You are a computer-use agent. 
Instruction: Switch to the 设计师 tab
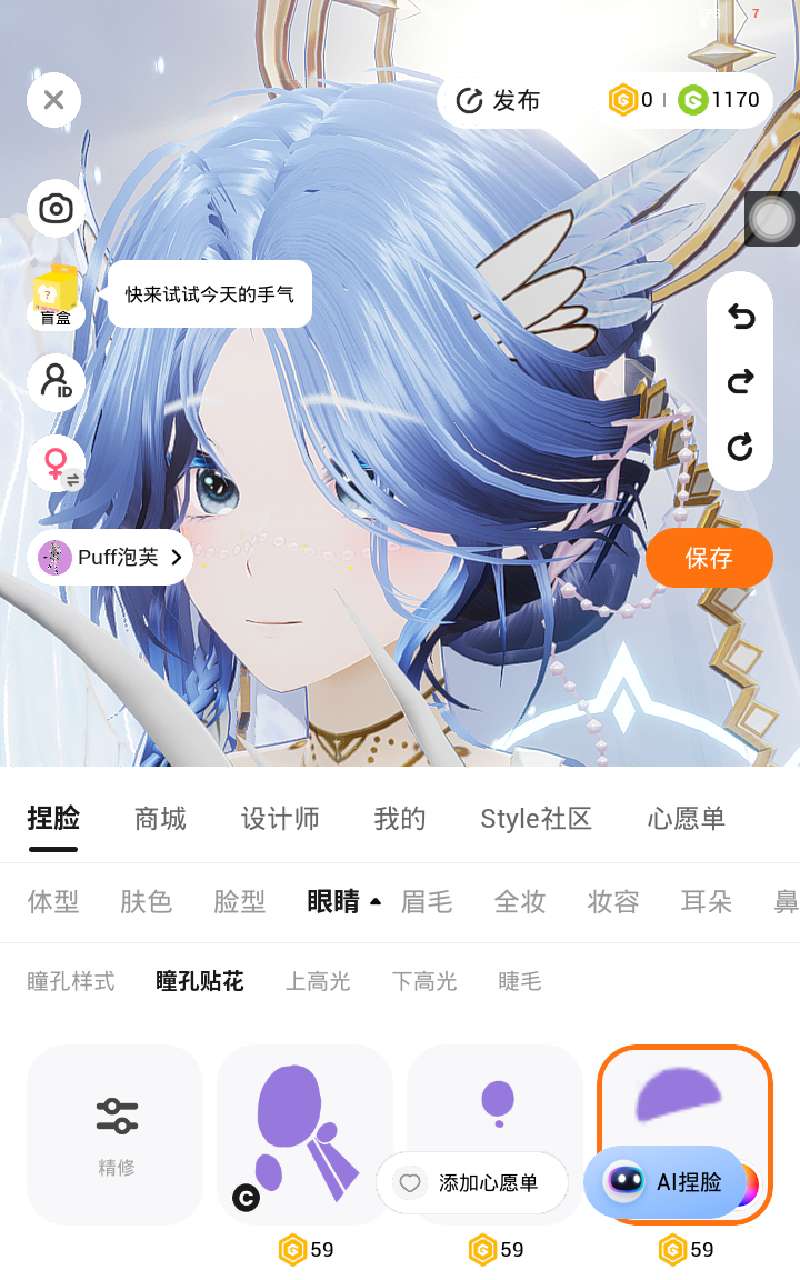[280, 819]
